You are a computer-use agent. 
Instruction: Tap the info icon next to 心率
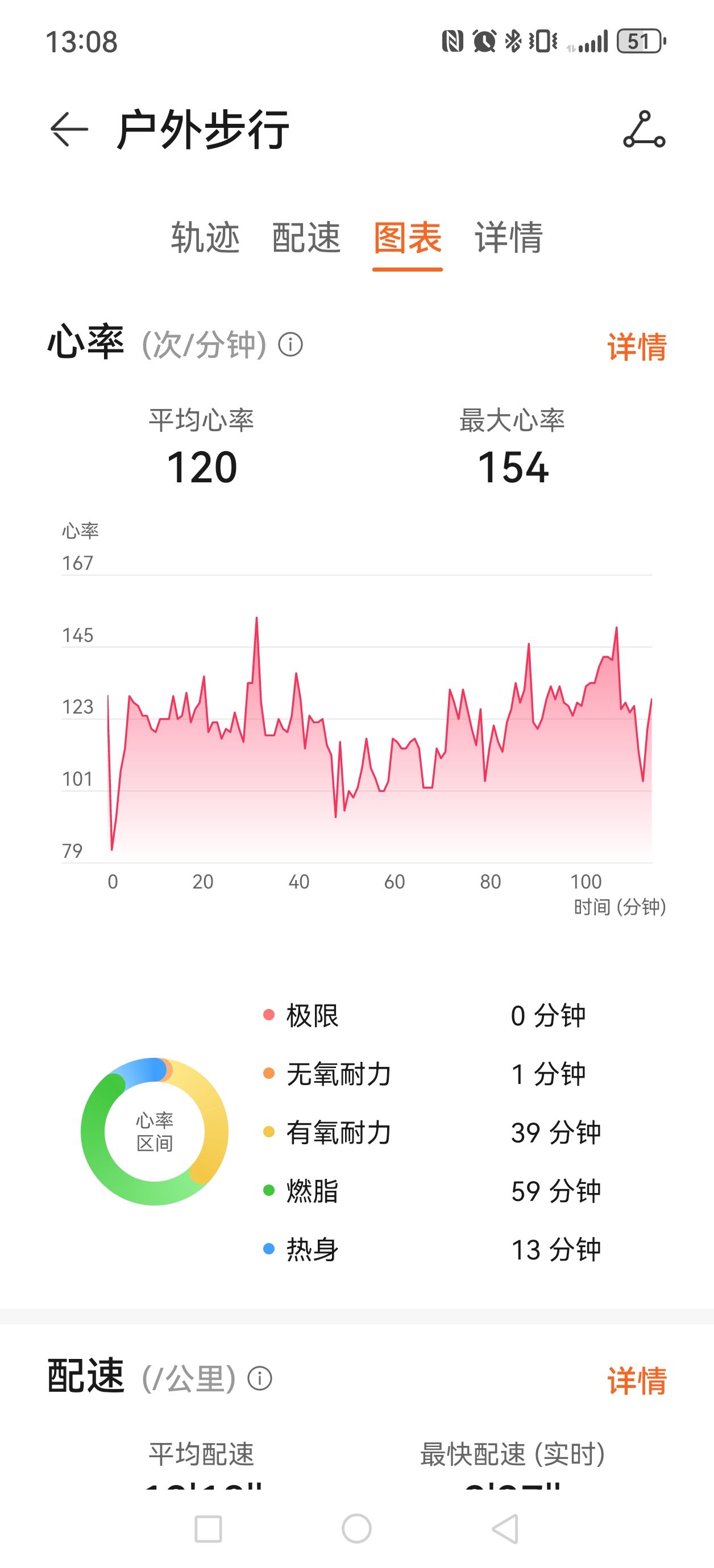coord(290,345)
